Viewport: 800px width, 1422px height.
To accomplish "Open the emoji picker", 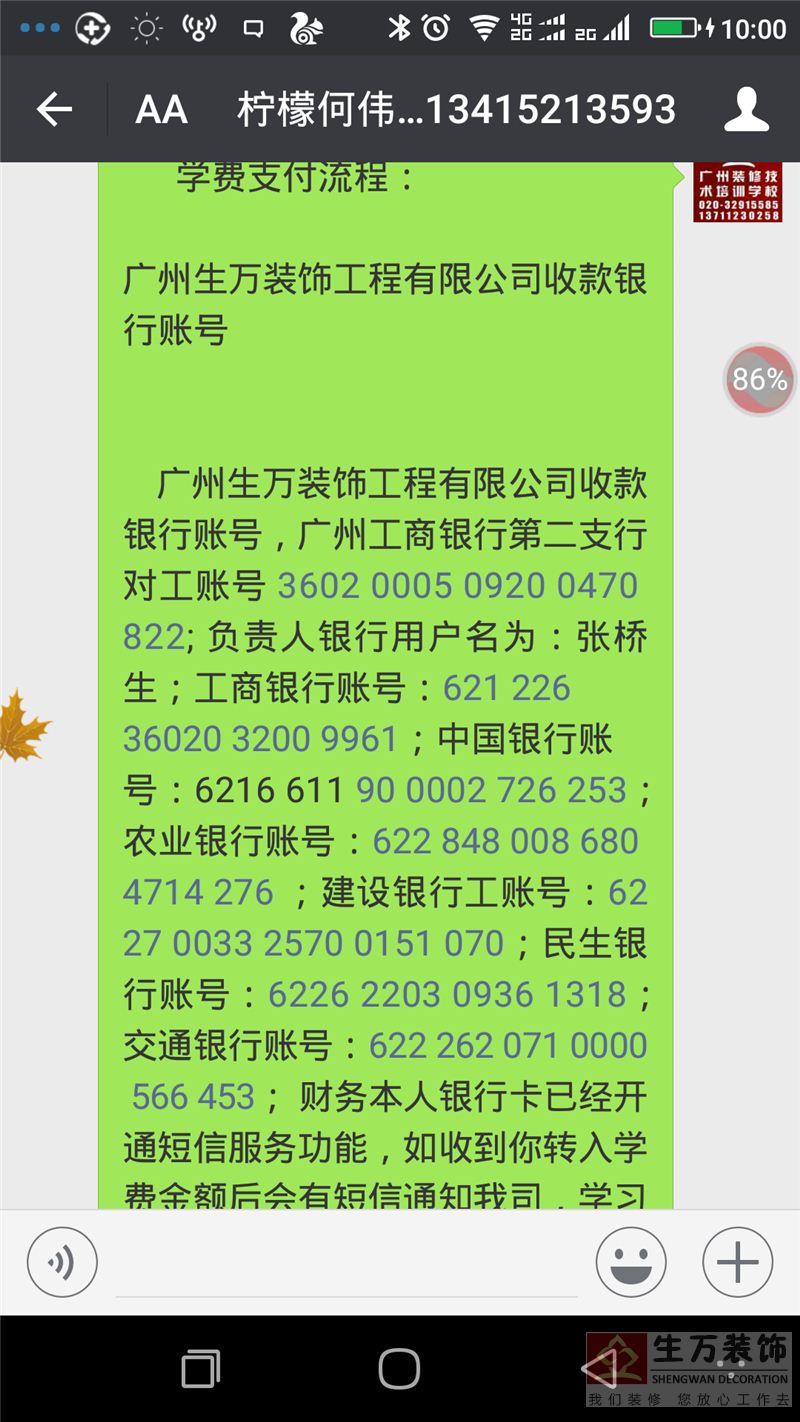I will (x=631, y=1262).
